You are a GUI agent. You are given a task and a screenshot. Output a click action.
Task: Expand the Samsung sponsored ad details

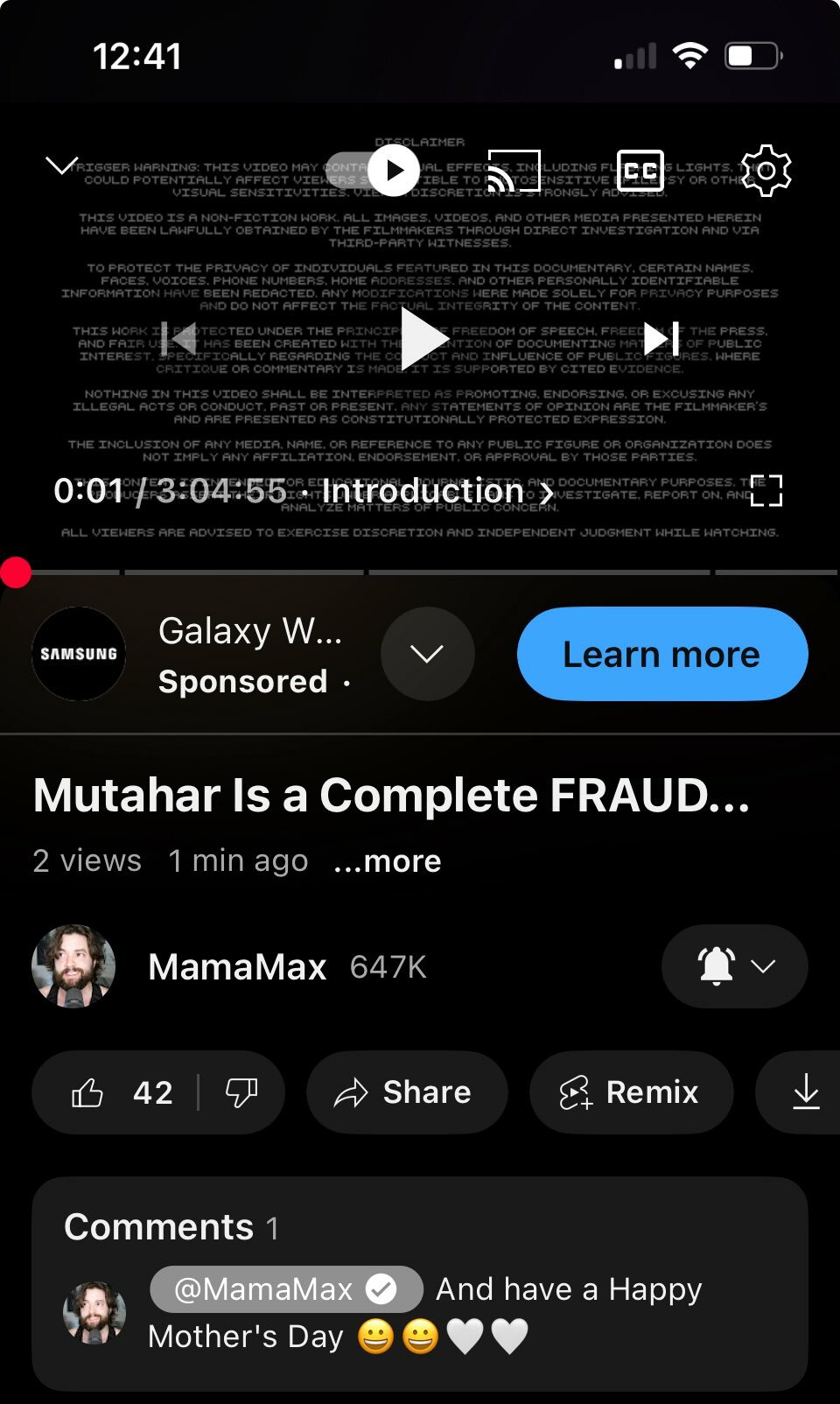[428, 654]
